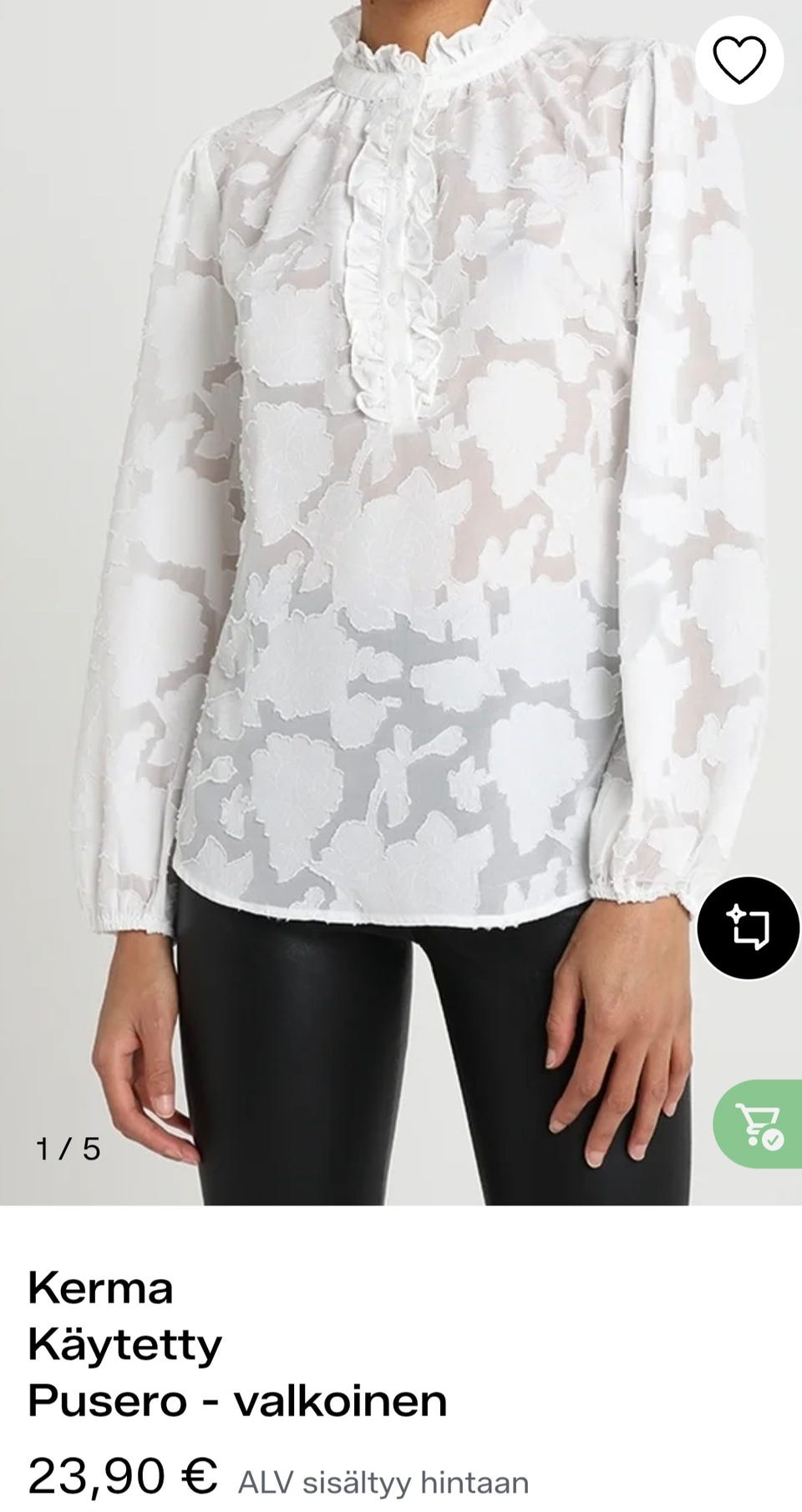Open the white blouse product photo
This screenshot has width=802, height=1512.
coord(401,603)
